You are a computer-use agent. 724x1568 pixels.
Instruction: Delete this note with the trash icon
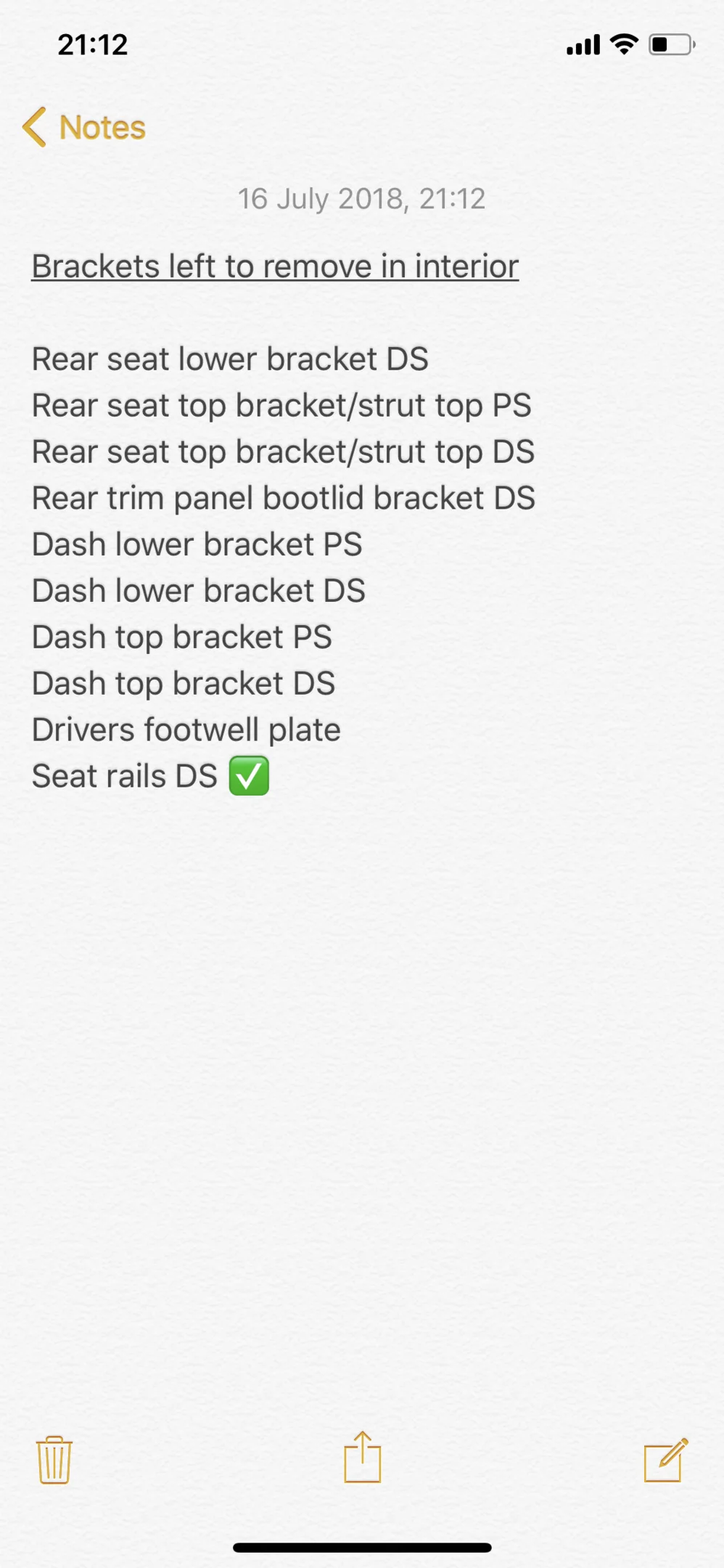(x=54, y=1459)
